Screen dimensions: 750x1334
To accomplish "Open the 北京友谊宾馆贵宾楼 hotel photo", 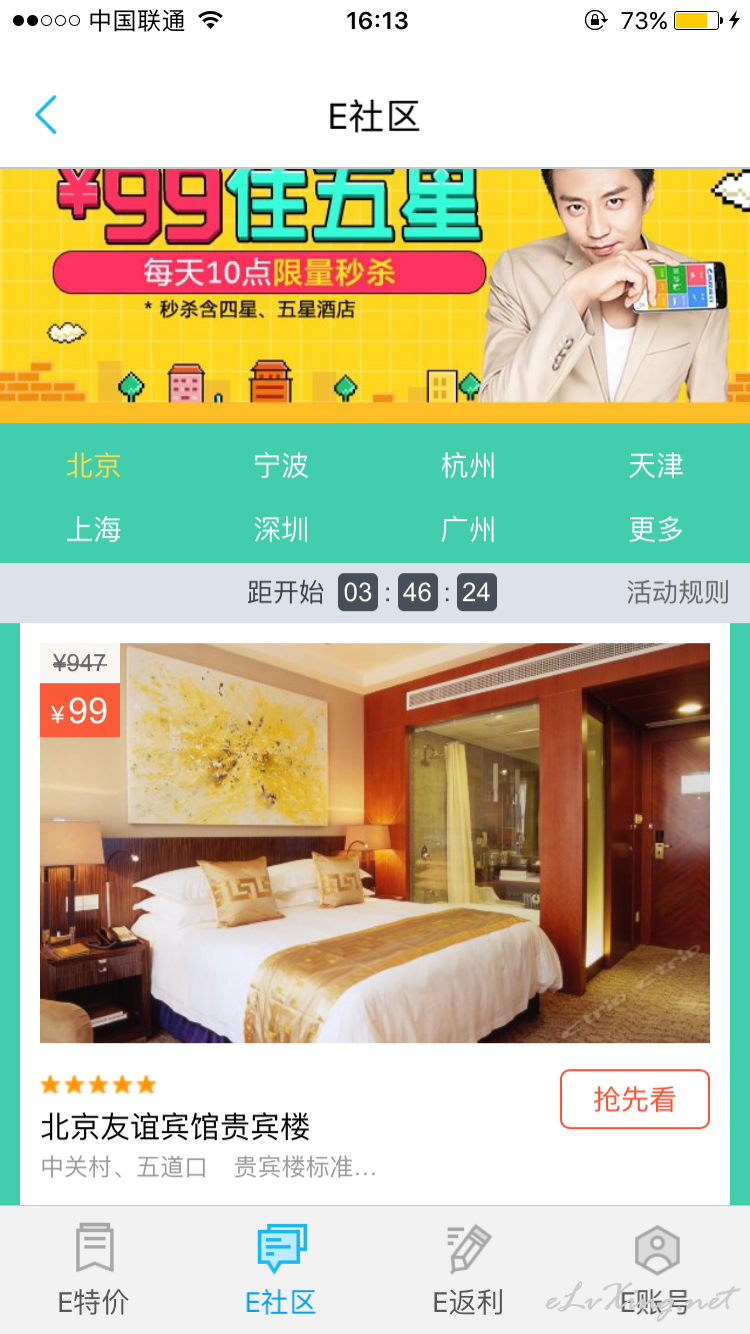I will [x=375, y=843].
